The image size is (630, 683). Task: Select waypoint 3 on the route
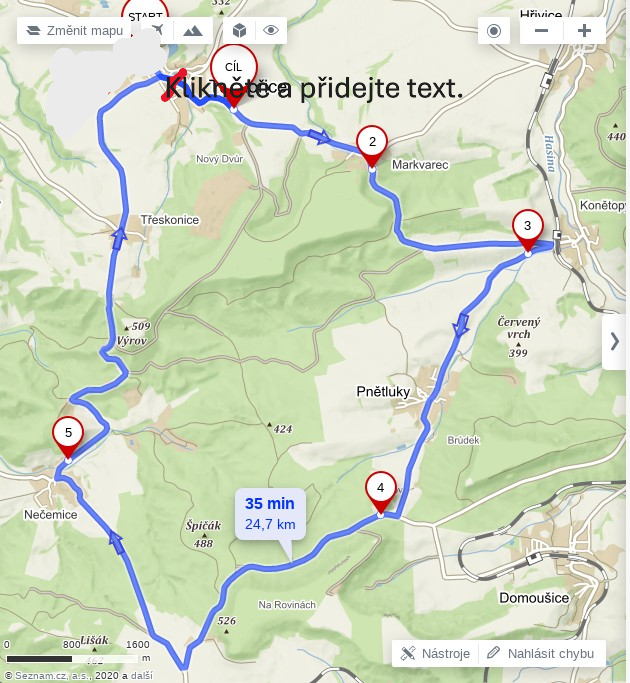[527, 227]
